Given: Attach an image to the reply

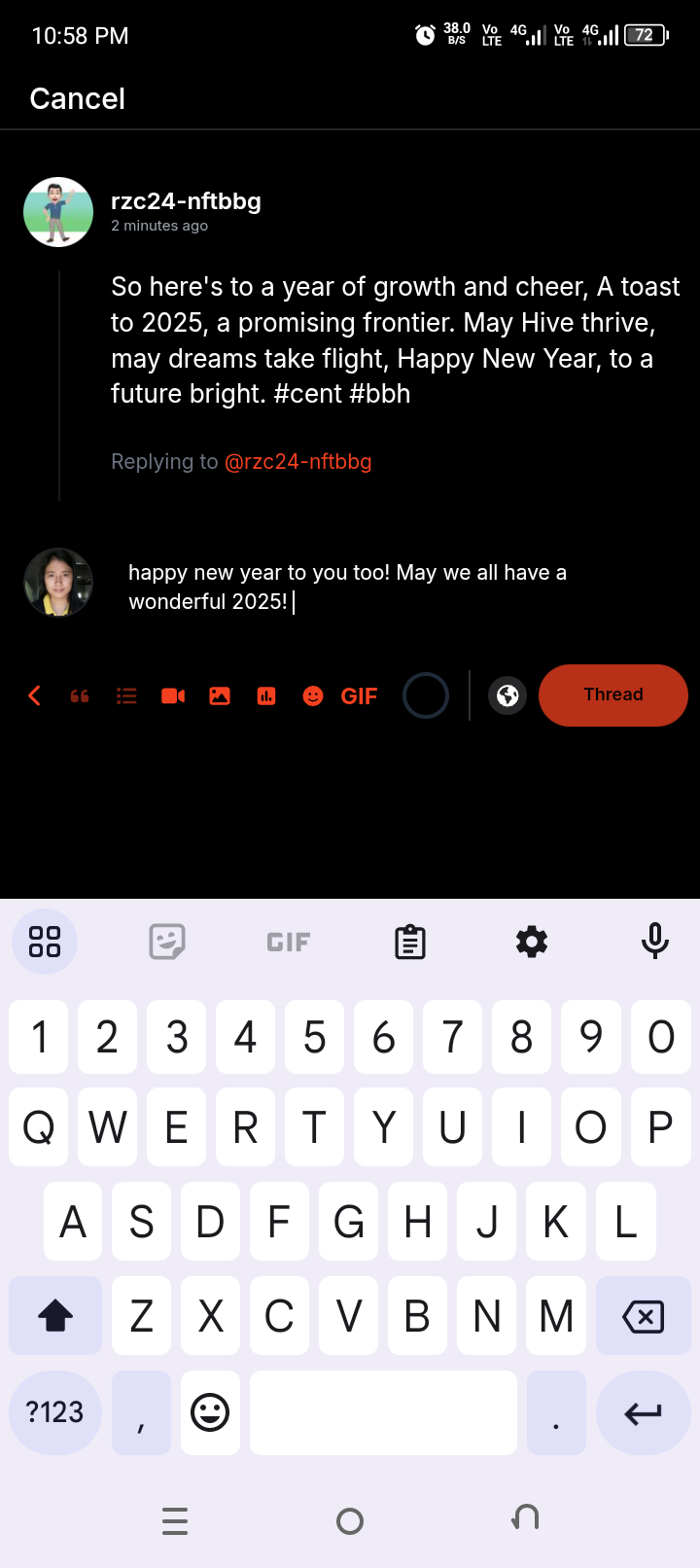Looking at the screenshot, I should point(220,695).
